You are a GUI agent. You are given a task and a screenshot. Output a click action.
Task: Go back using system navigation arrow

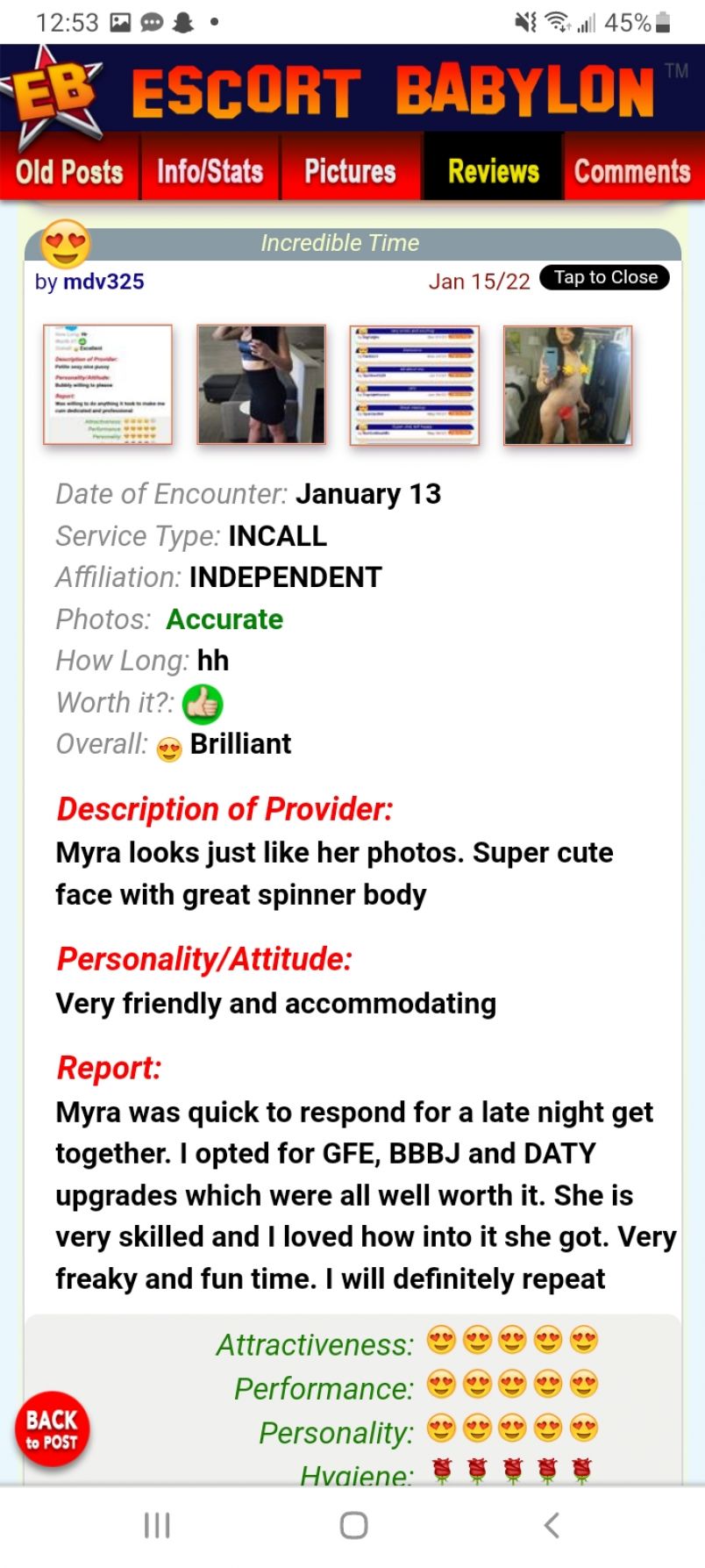tap(551, 1525)
